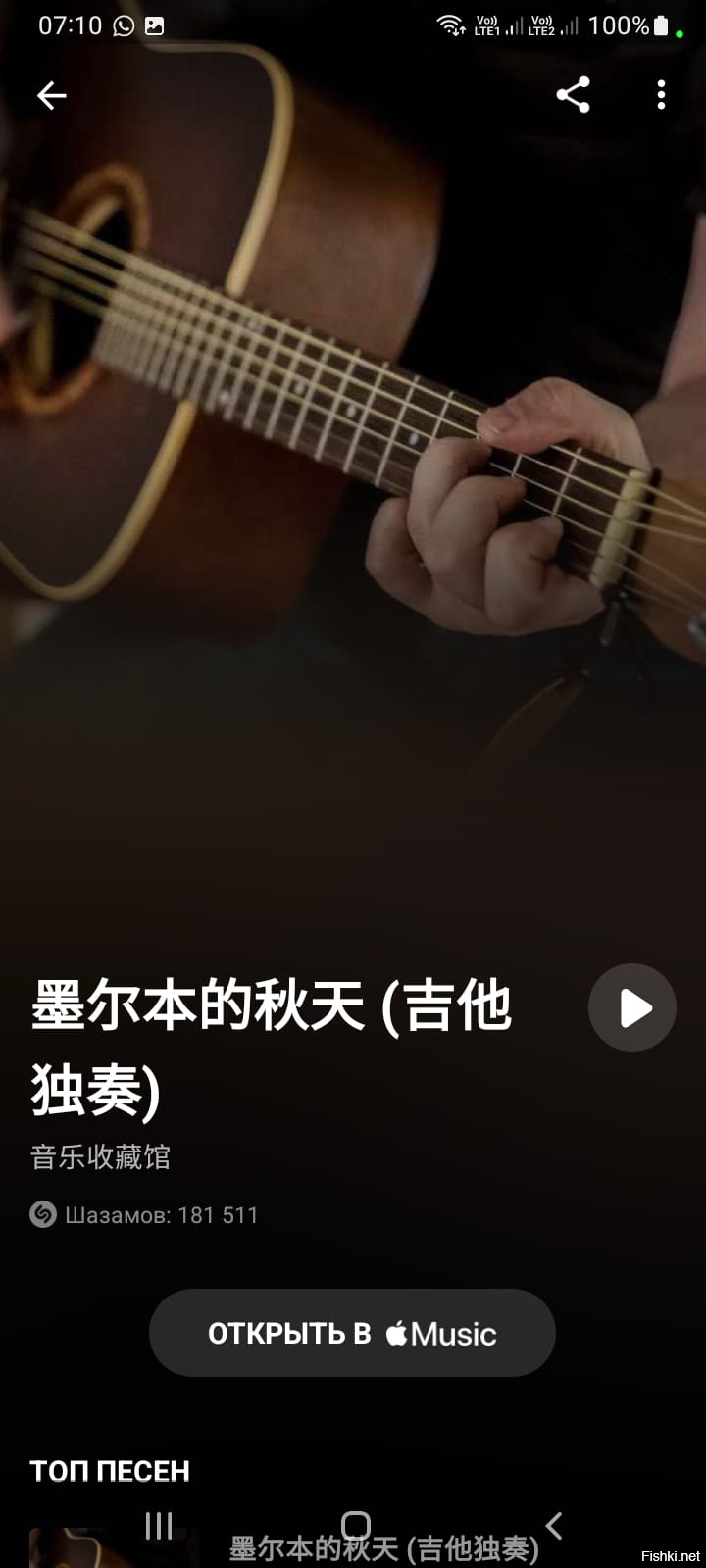Open the system recent apps view
Viewport: 706px width, 1568px height.
(159, 1525)
